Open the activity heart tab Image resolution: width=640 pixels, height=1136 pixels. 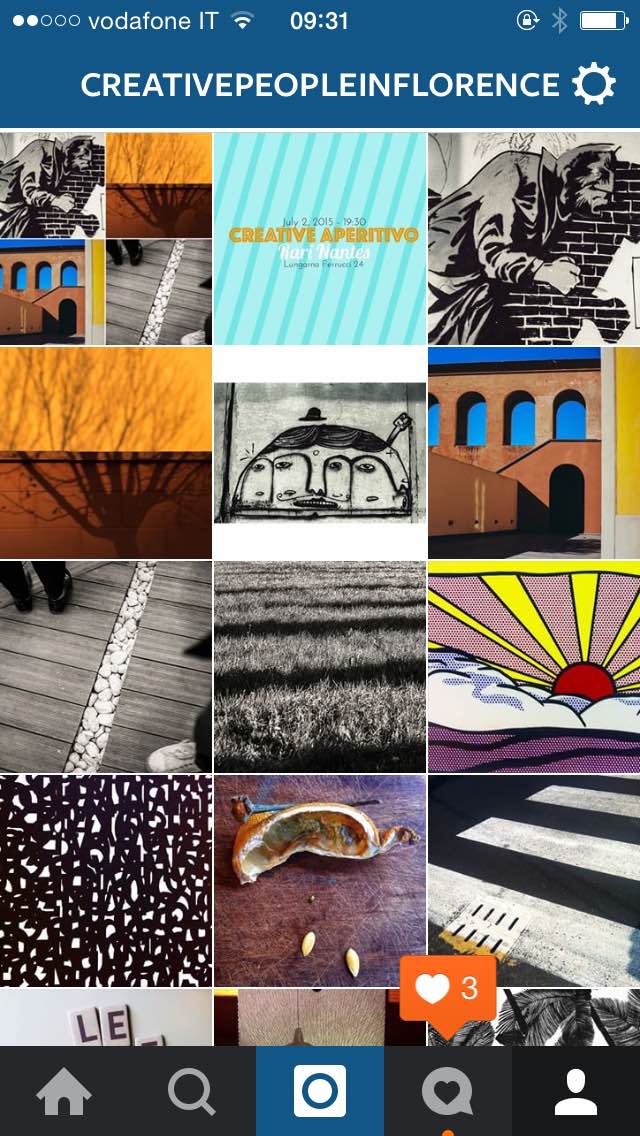click(447, 1092)
